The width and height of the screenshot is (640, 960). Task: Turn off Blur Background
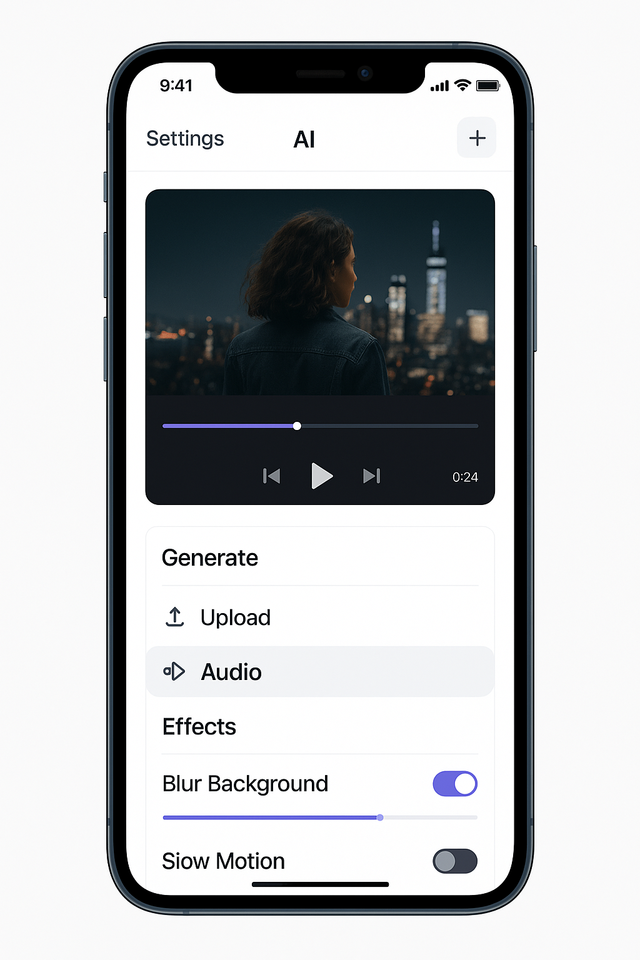pos(455,784)
